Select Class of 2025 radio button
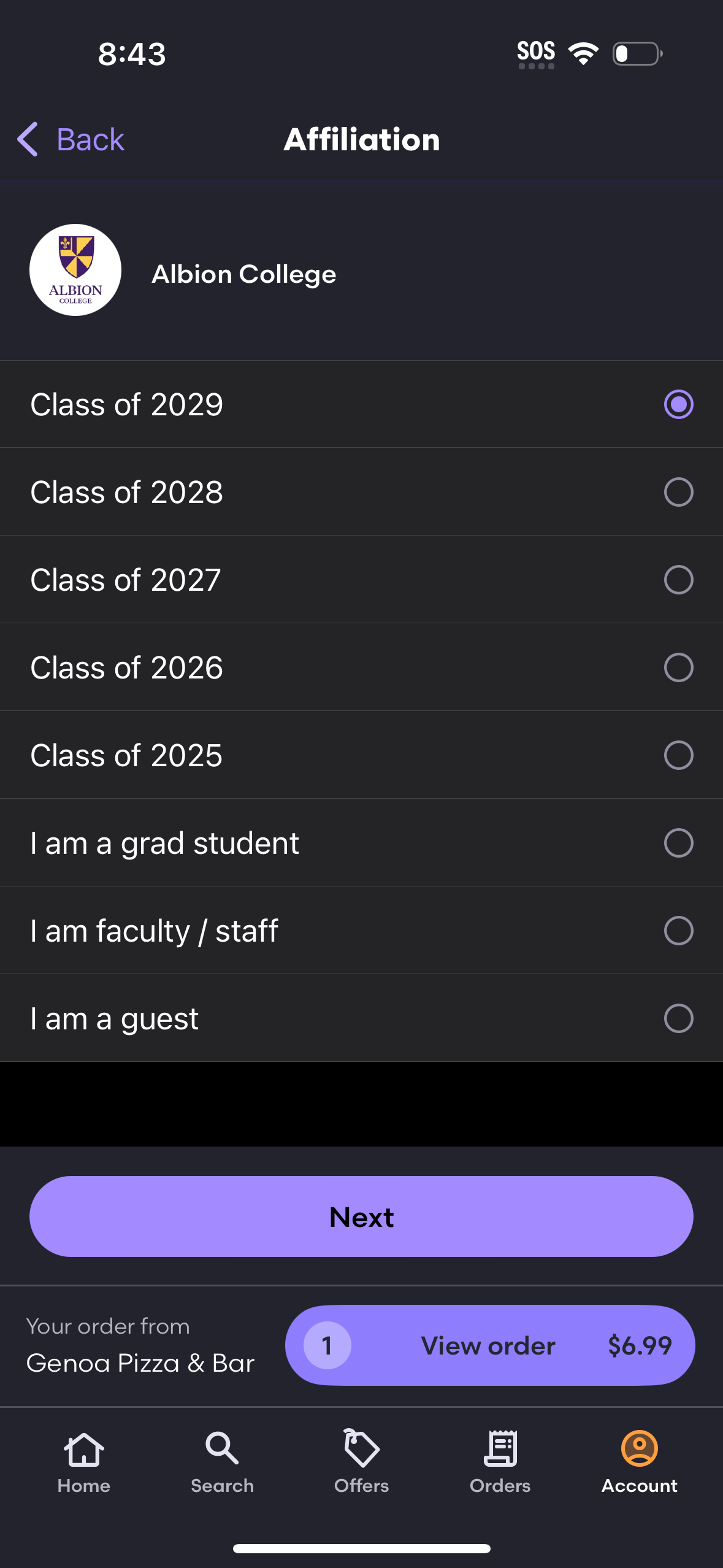The height and width of the screenshot is (1568, 723). [678, 755]
